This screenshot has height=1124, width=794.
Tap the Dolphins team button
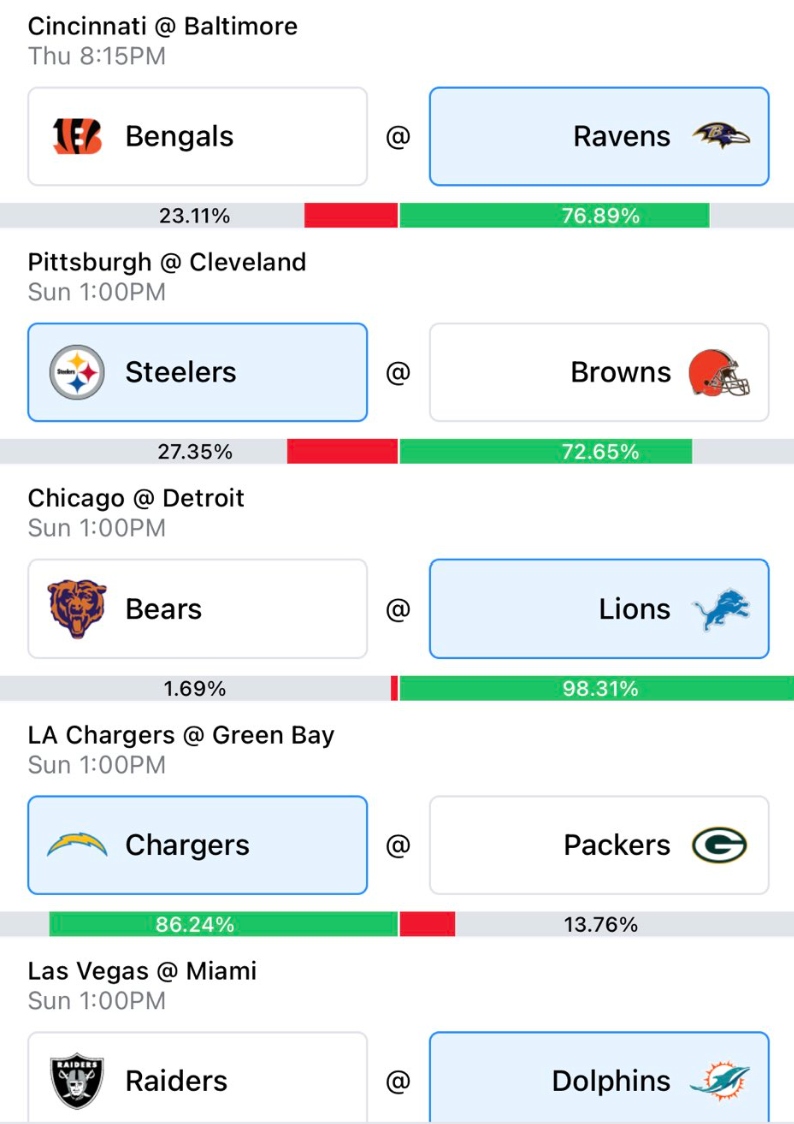[x=599, y=1077]
